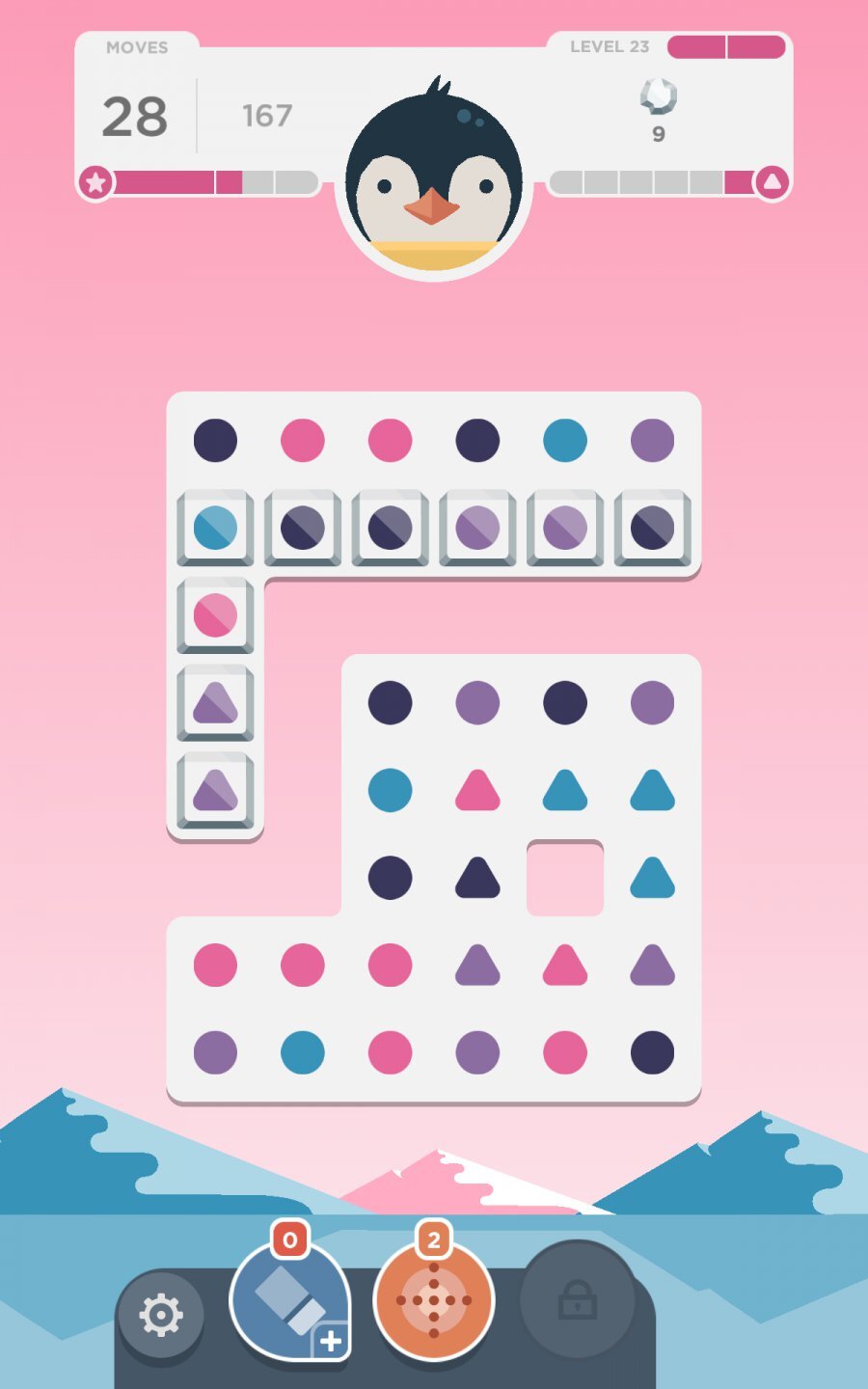
Task: Select the pink dot in the top row
Action: 303,439
